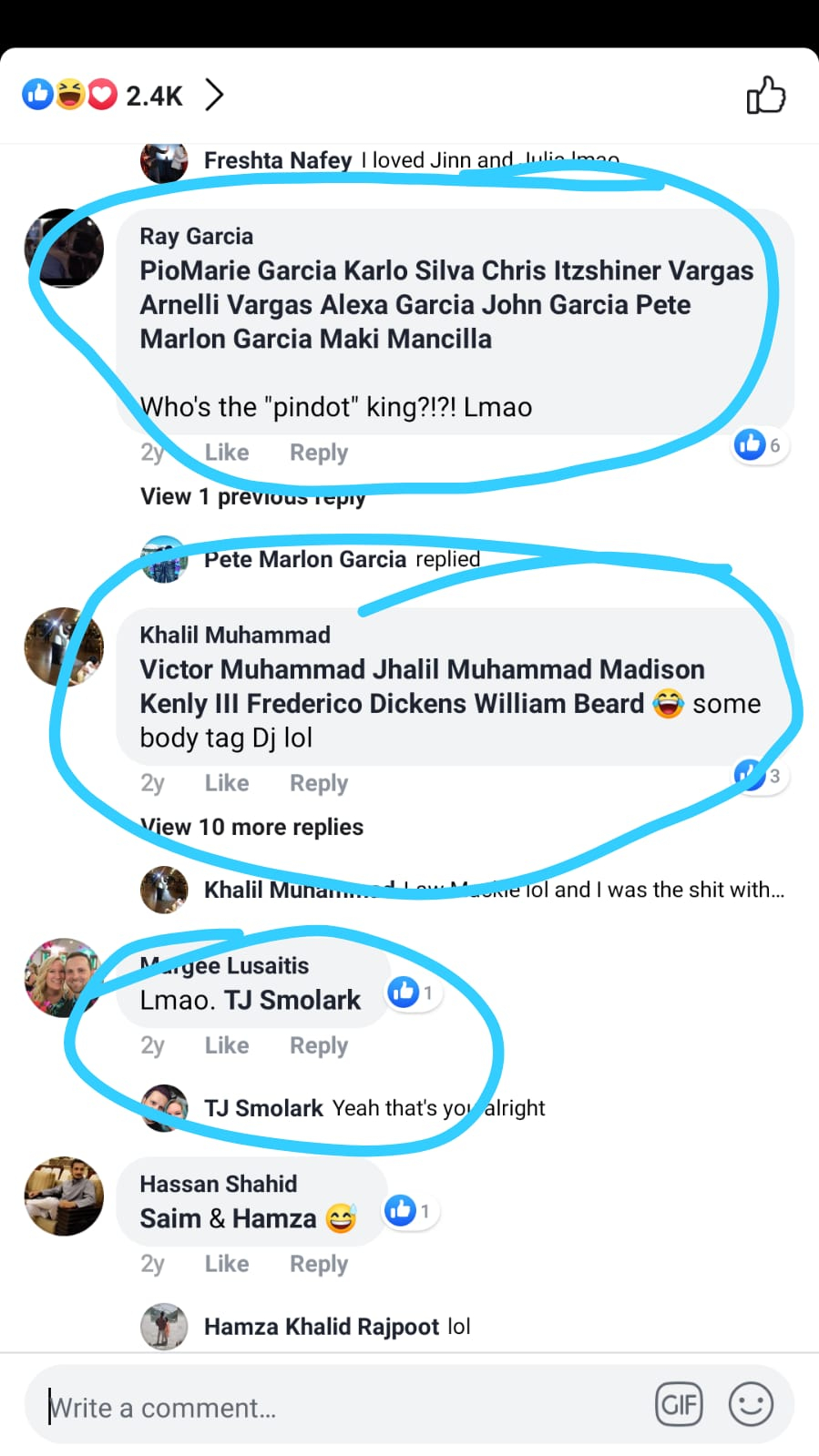Screen dimensions: 819x1456
Task: Reply to Hassan Shahid's comment
Action: point(318,1264)
